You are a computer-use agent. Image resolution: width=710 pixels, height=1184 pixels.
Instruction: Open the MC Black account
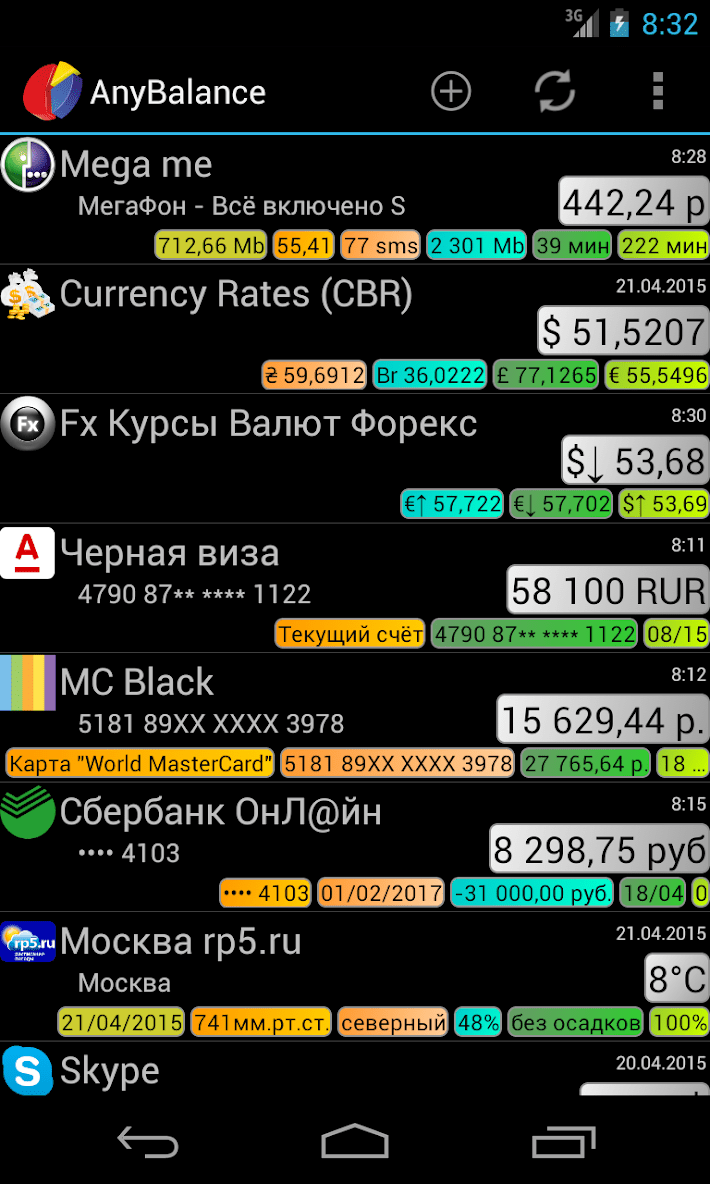coord(355,718)
